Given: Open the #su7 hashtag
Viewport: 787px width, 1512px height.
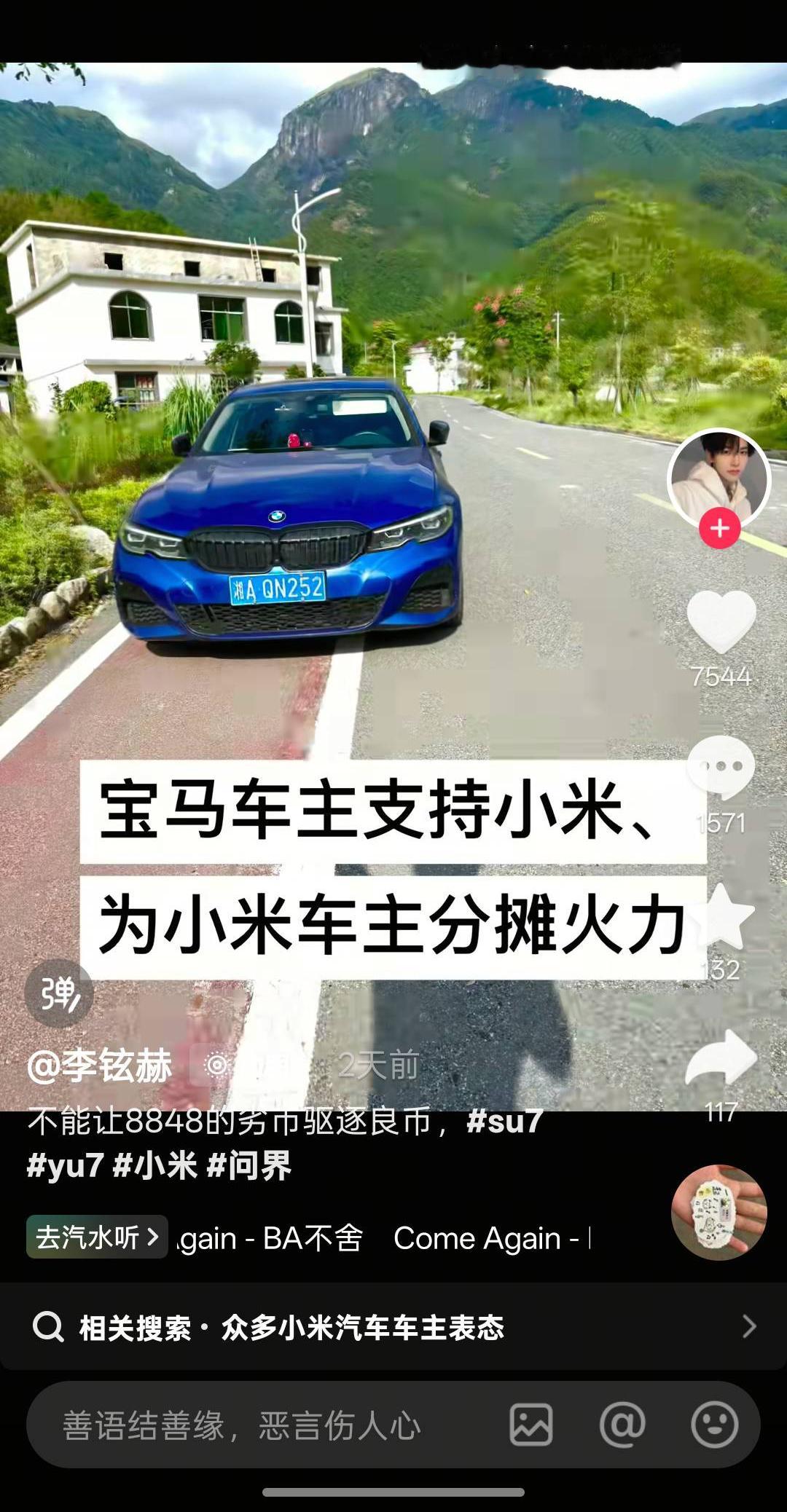Looking at the screenshot, I should (x=505, y=1122).
